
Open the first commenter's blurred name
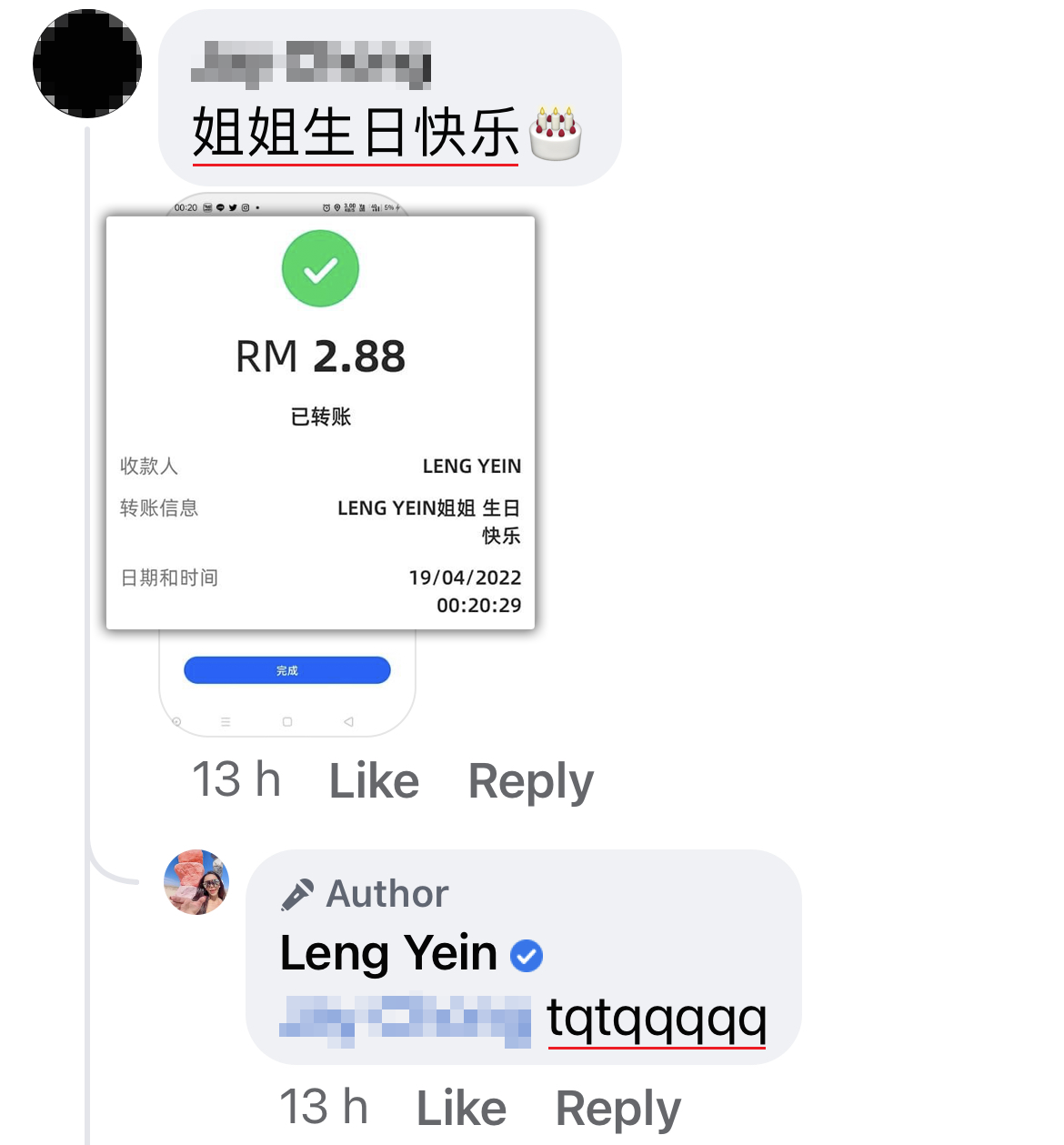point(311,64)
